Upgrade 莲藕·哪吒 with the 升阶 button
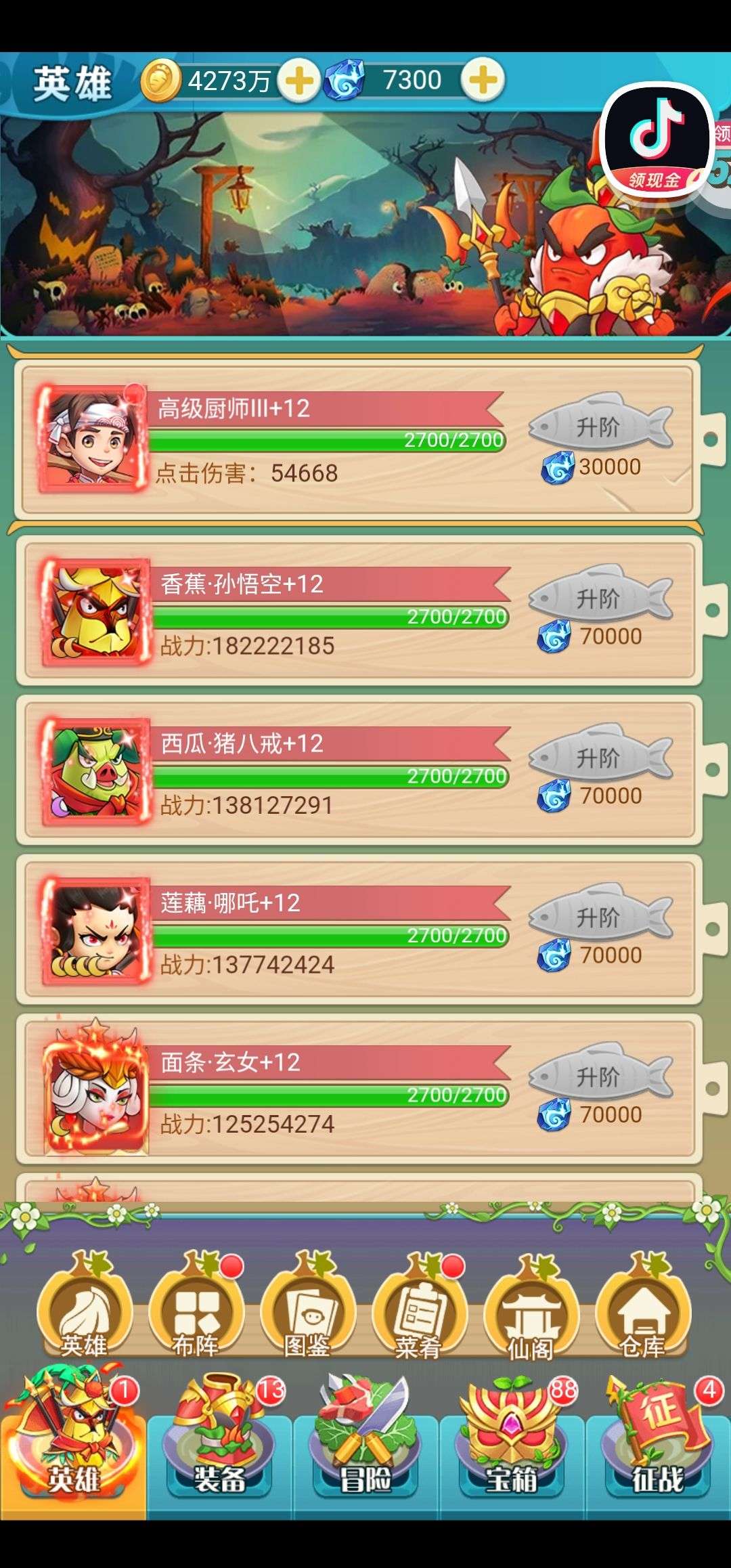Screen dimensions: 731x1568 [x=600, y=916]
